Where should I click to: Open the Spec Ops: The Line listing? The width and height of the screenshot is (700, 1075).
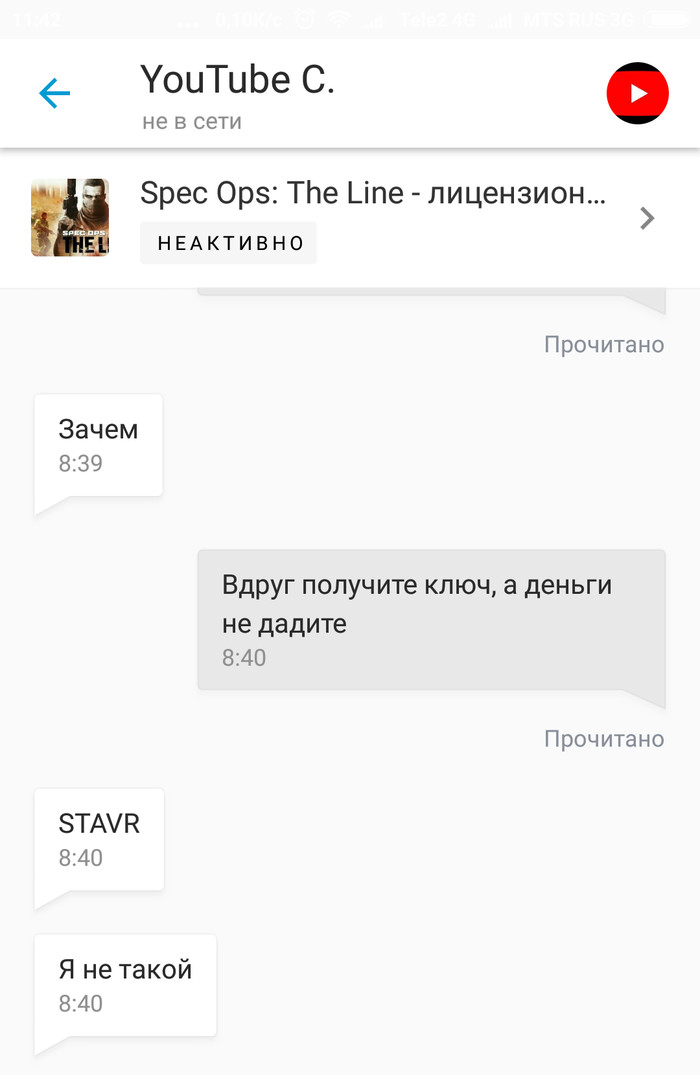372,193
